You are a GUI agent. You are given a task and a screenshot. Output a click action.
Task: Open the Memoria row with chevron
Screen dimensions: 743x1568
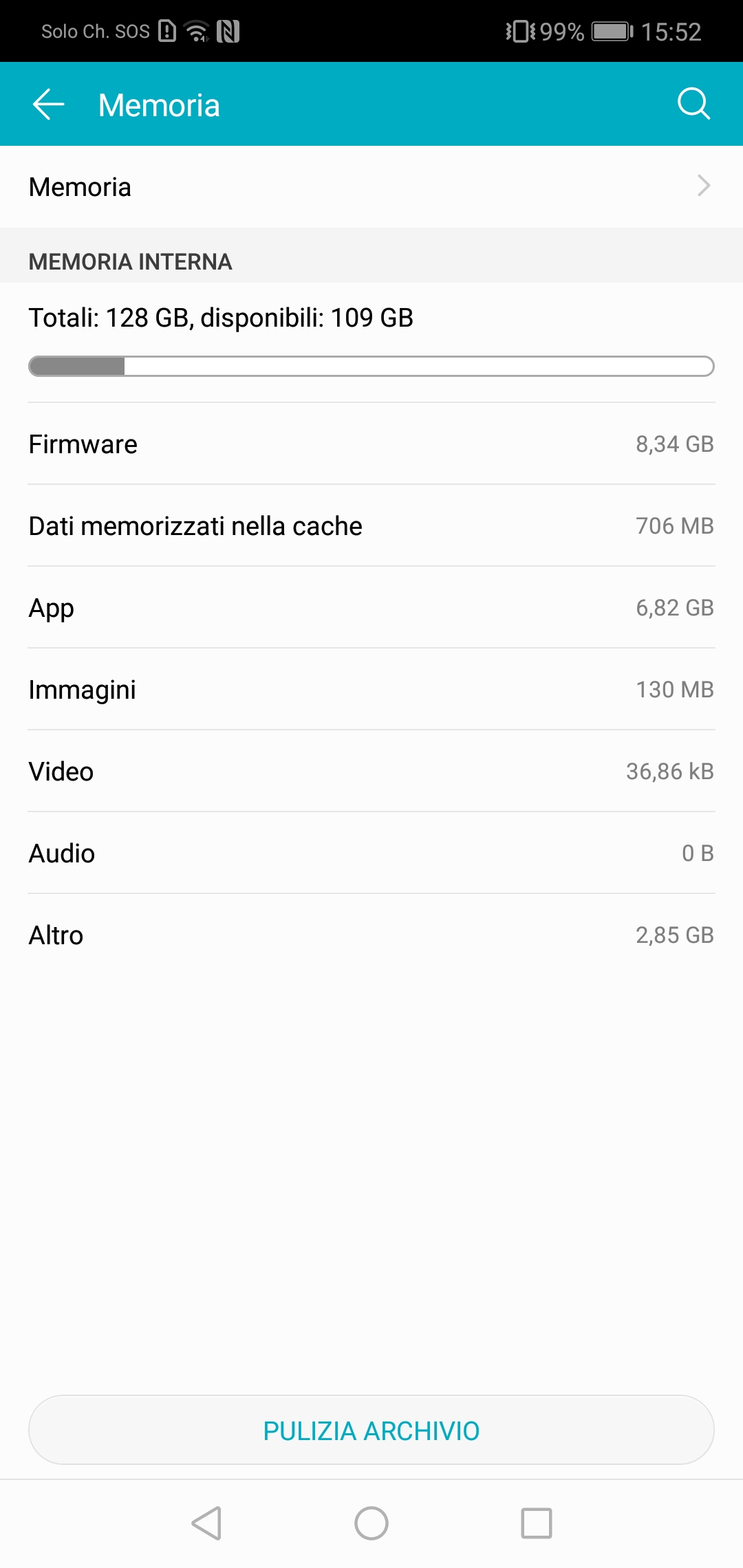click(371, 186)
